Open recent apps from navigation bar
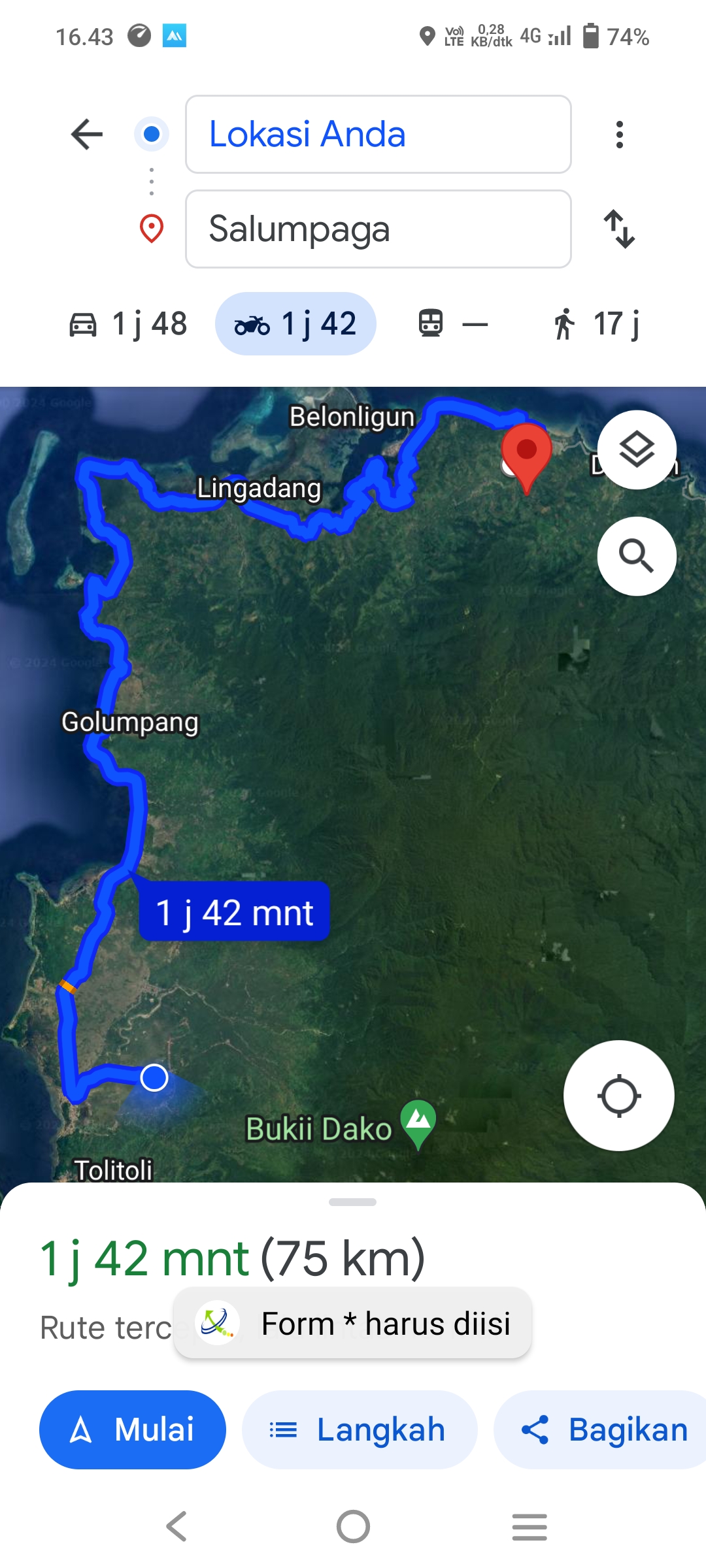 point(529,1527)
